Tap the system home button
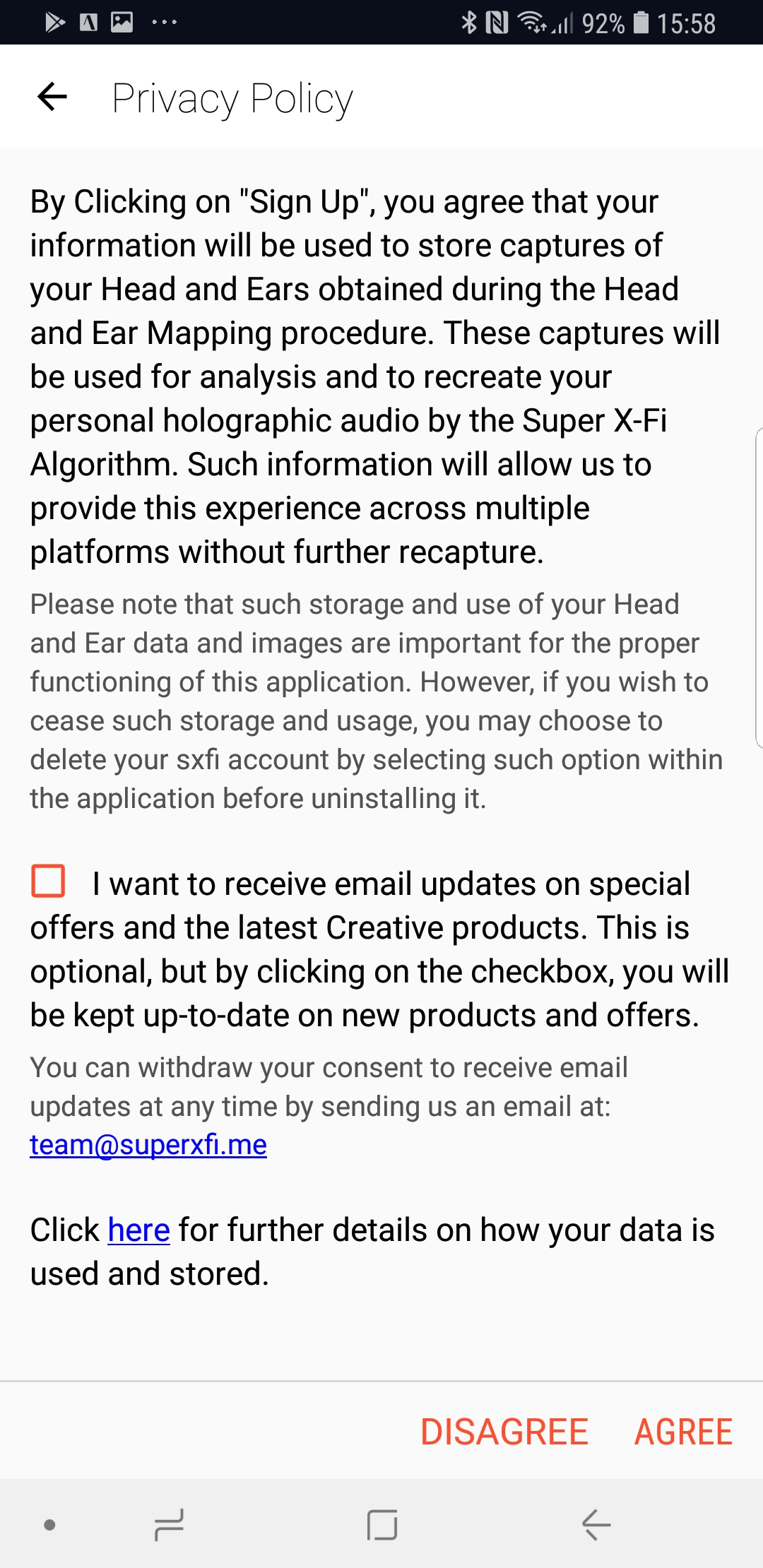The width and height of the screenshot is (763, 1568). 382,1525
